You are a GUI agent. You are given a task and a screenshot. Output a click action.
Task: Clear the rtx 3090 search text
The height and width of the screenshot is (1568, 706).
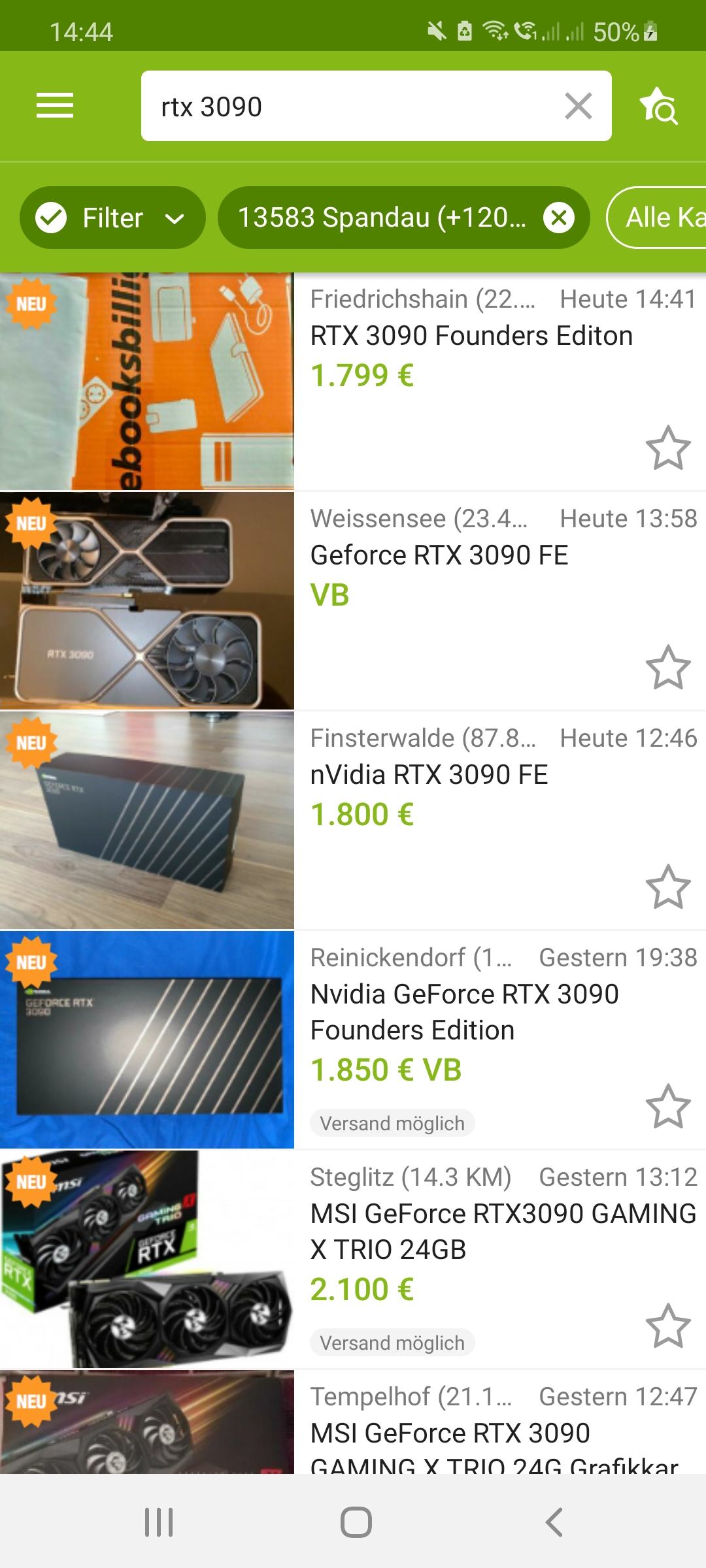(579, 106)
